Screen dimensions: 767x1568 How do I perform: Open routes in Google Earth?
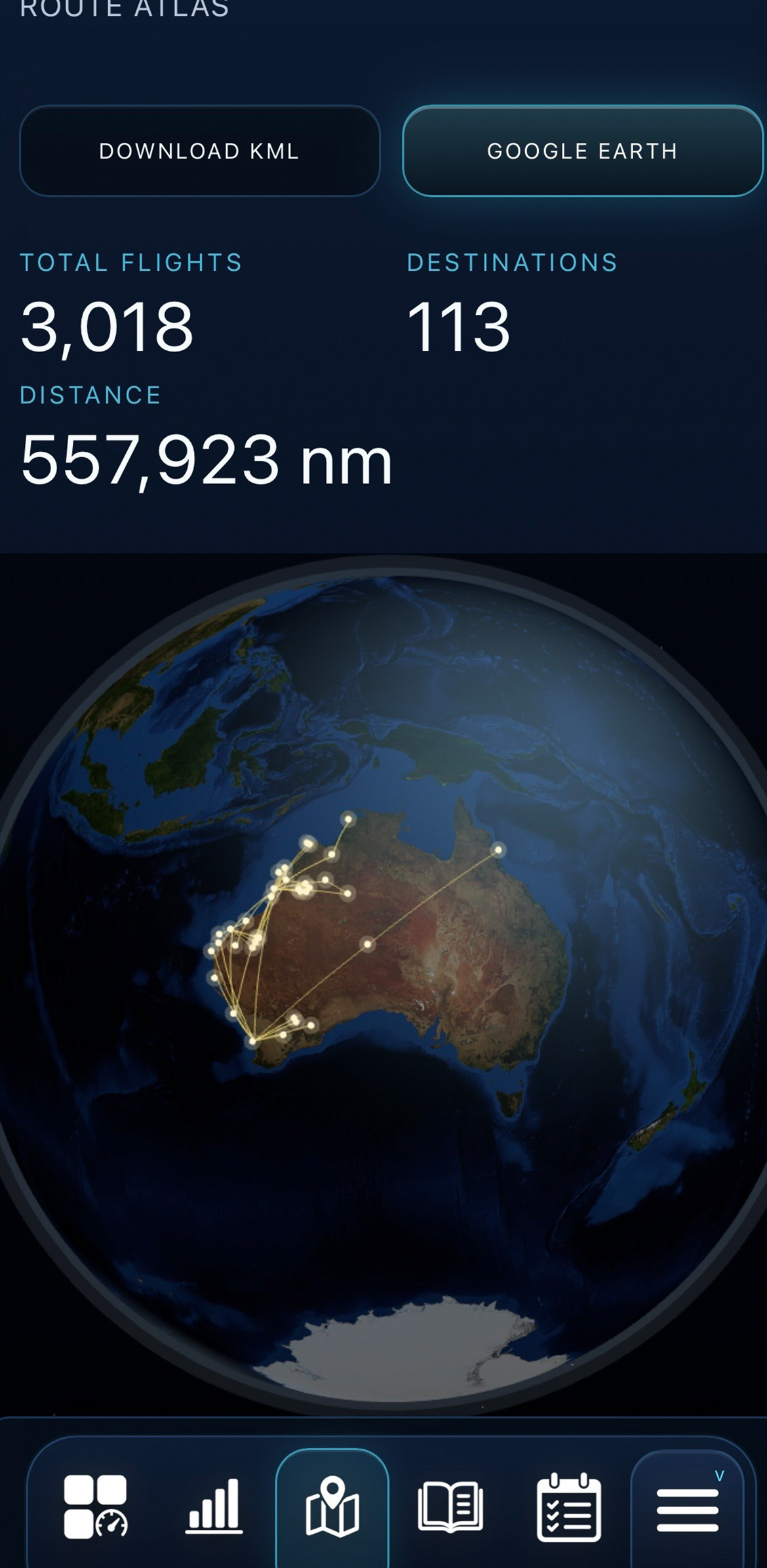coord(582,151)
